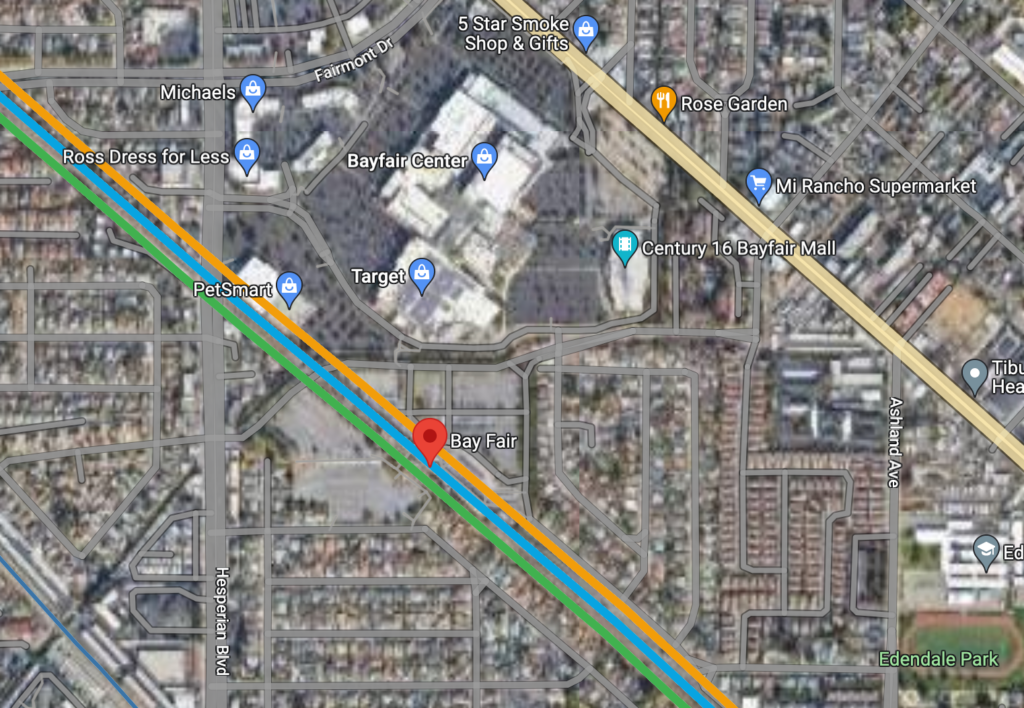
Task: Open the school marker above Edendale Park
Action: [986, 551]
